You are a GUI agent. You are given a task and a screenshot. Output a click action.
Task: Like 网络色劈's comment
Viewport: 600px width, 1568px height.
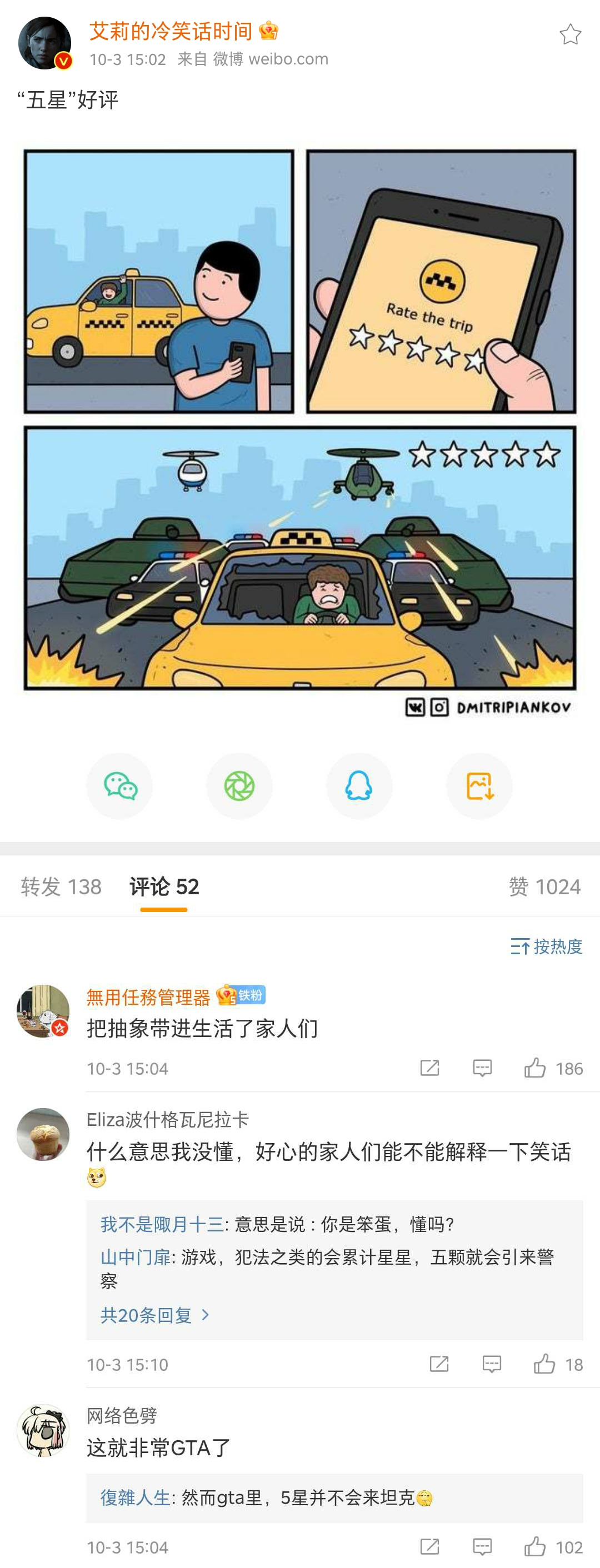click(x=536, y=1547)
